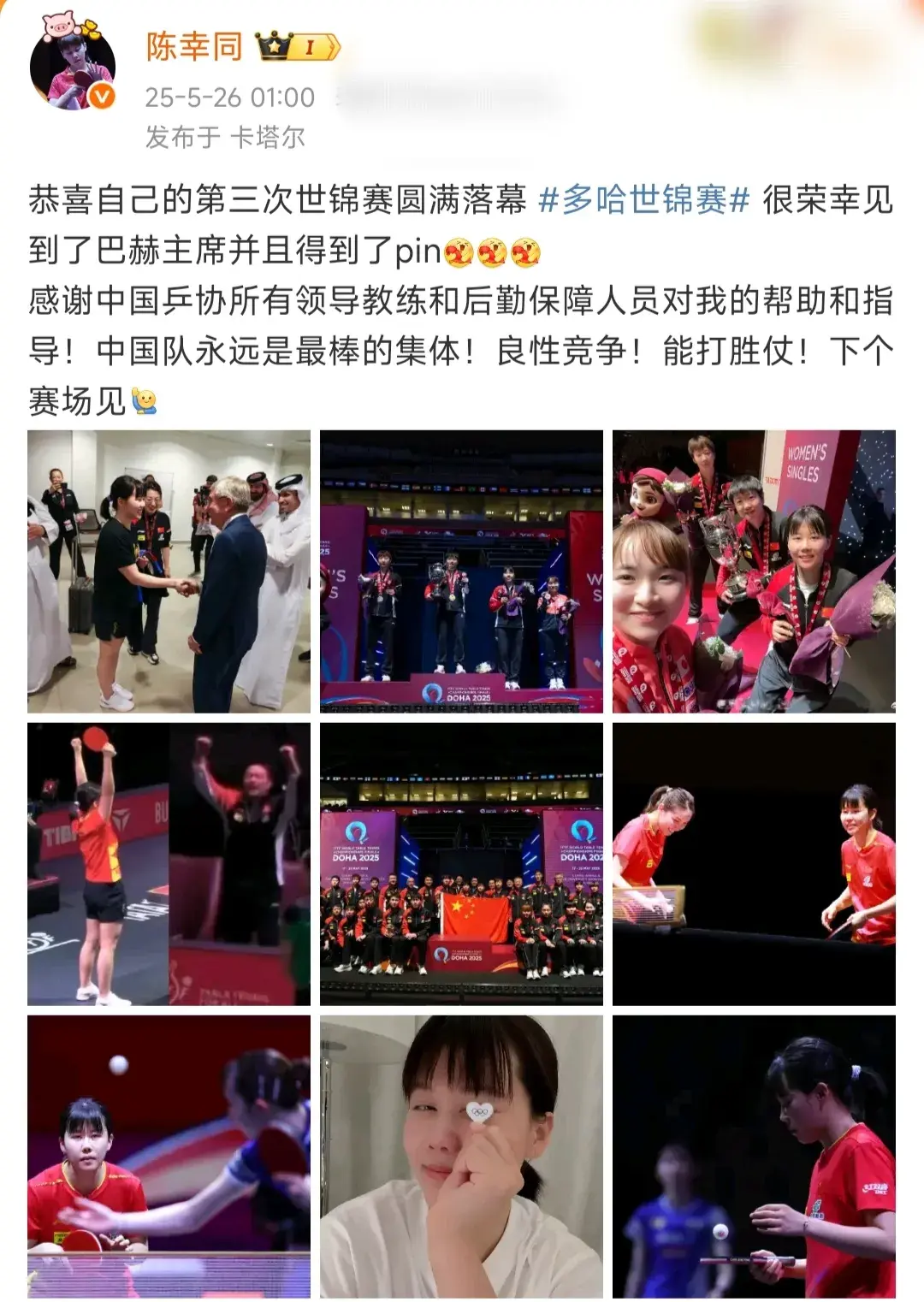Open the podium ceremony photo
Image resolution: width=924 pixels, height=1302 pixels.
point(461,571)
